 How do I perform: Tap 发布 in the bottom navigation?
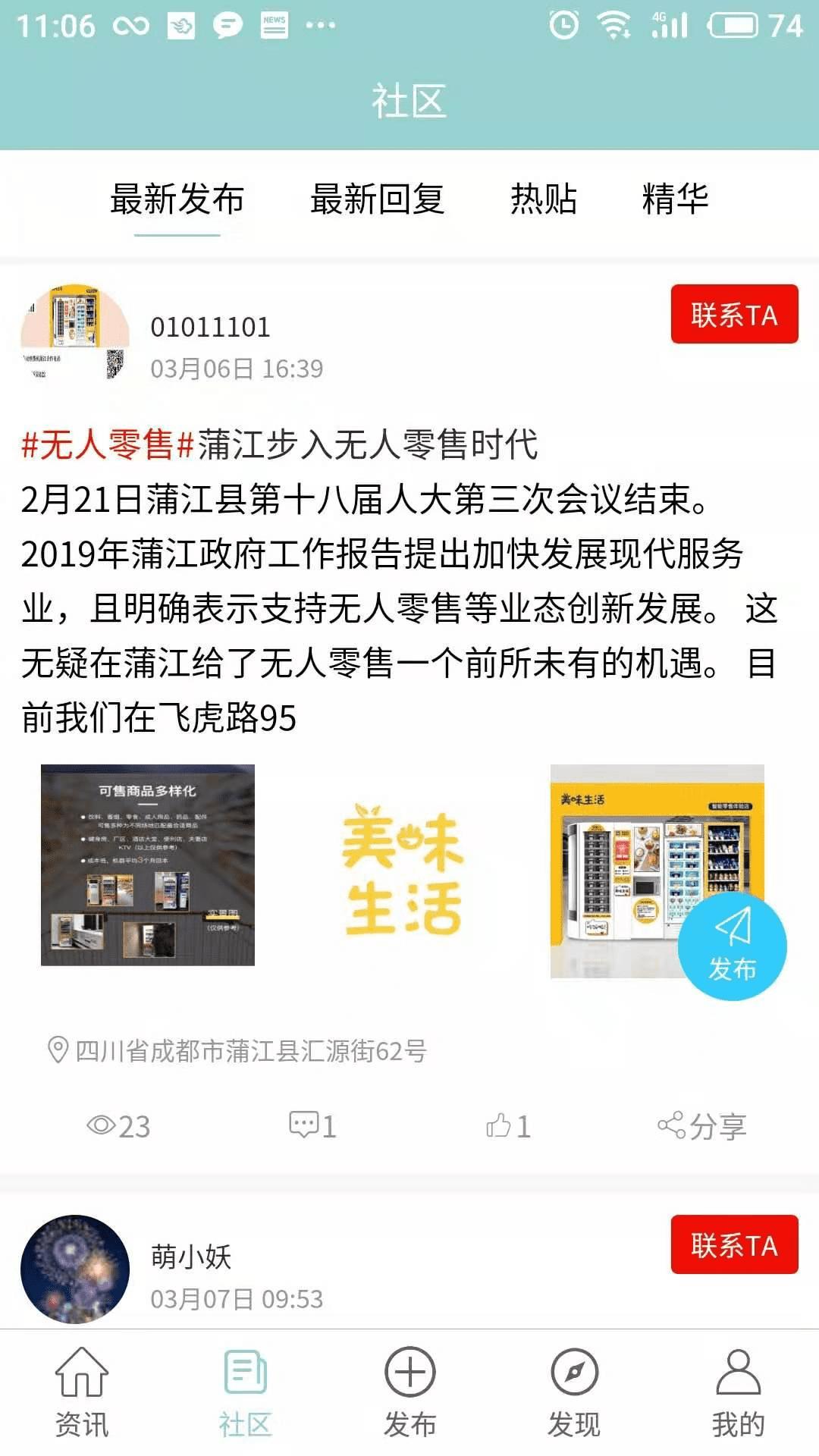pyautogui.click(x=409, y=1392)
